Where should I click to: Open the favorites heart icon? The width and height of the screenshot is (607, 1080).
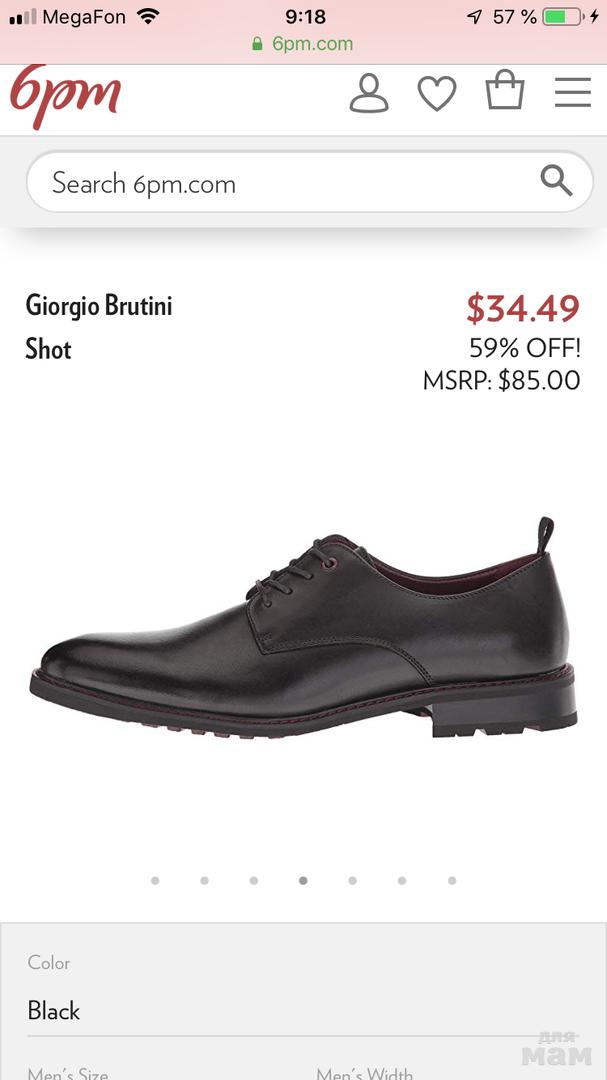(x=437, y=94)
